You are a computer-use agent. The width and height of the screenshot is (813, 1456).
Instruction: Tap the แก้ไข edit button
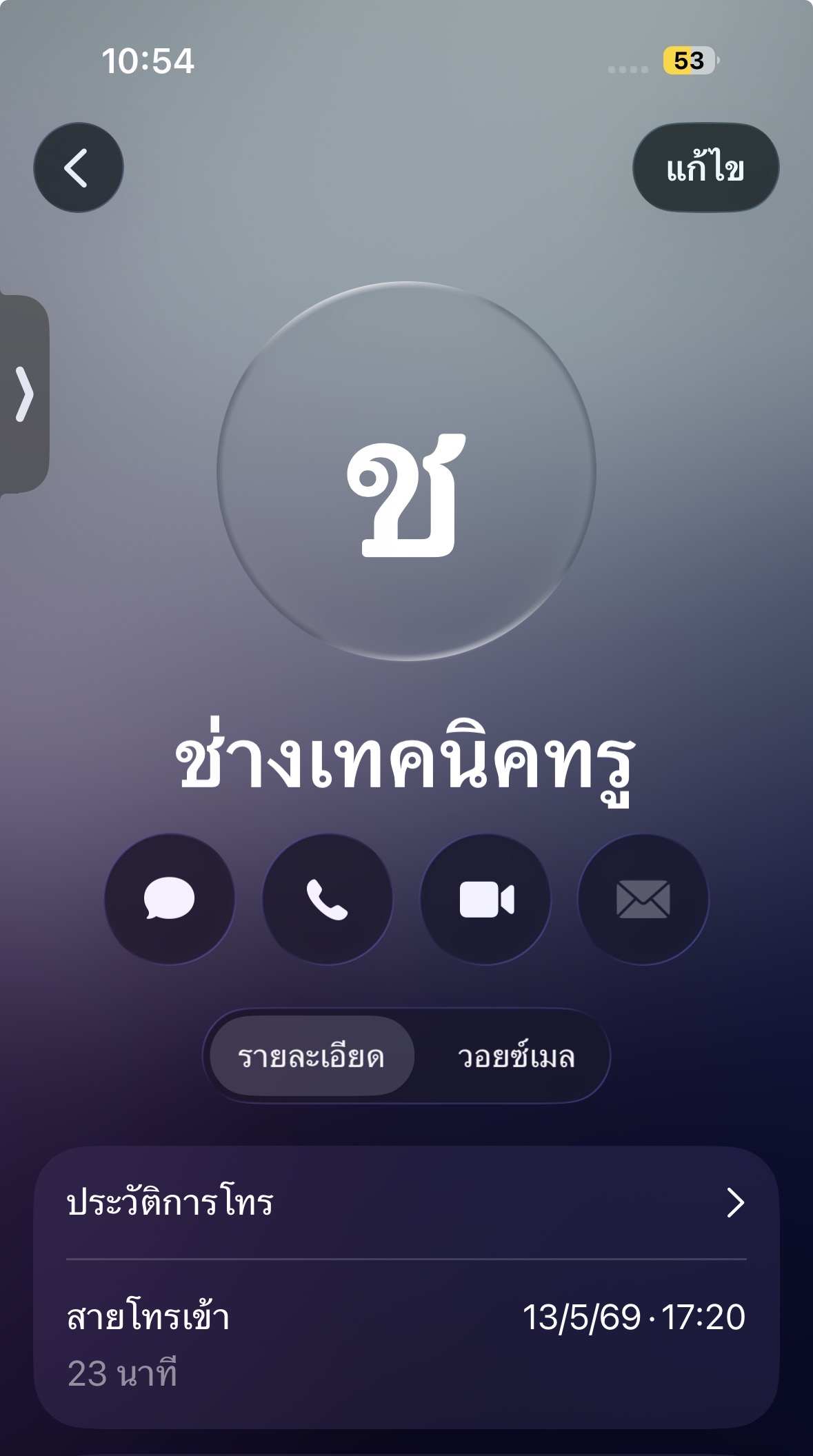(x=705, y=168)
